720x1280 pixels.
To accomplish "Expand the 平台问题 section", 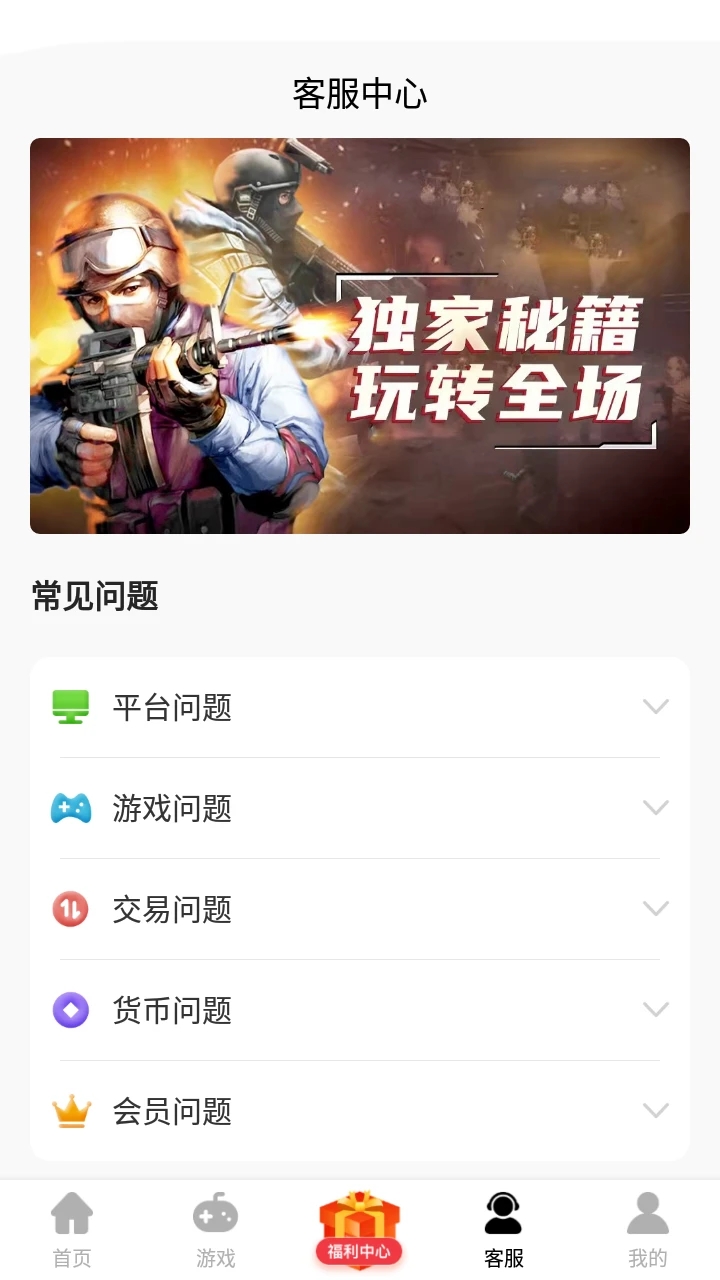I will click(x=656, y=706).
